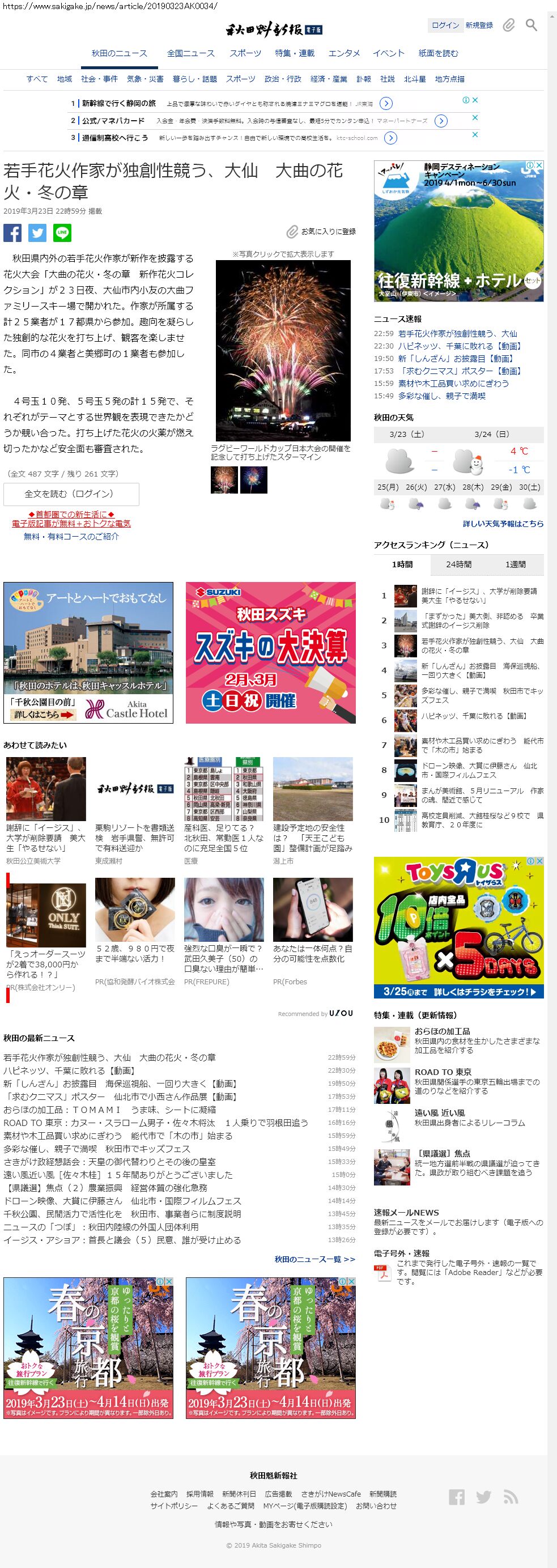The height and width of the screenshot is (1568, 557).
Task: Add article with お気に入りに登録
Action: (321, 231)
